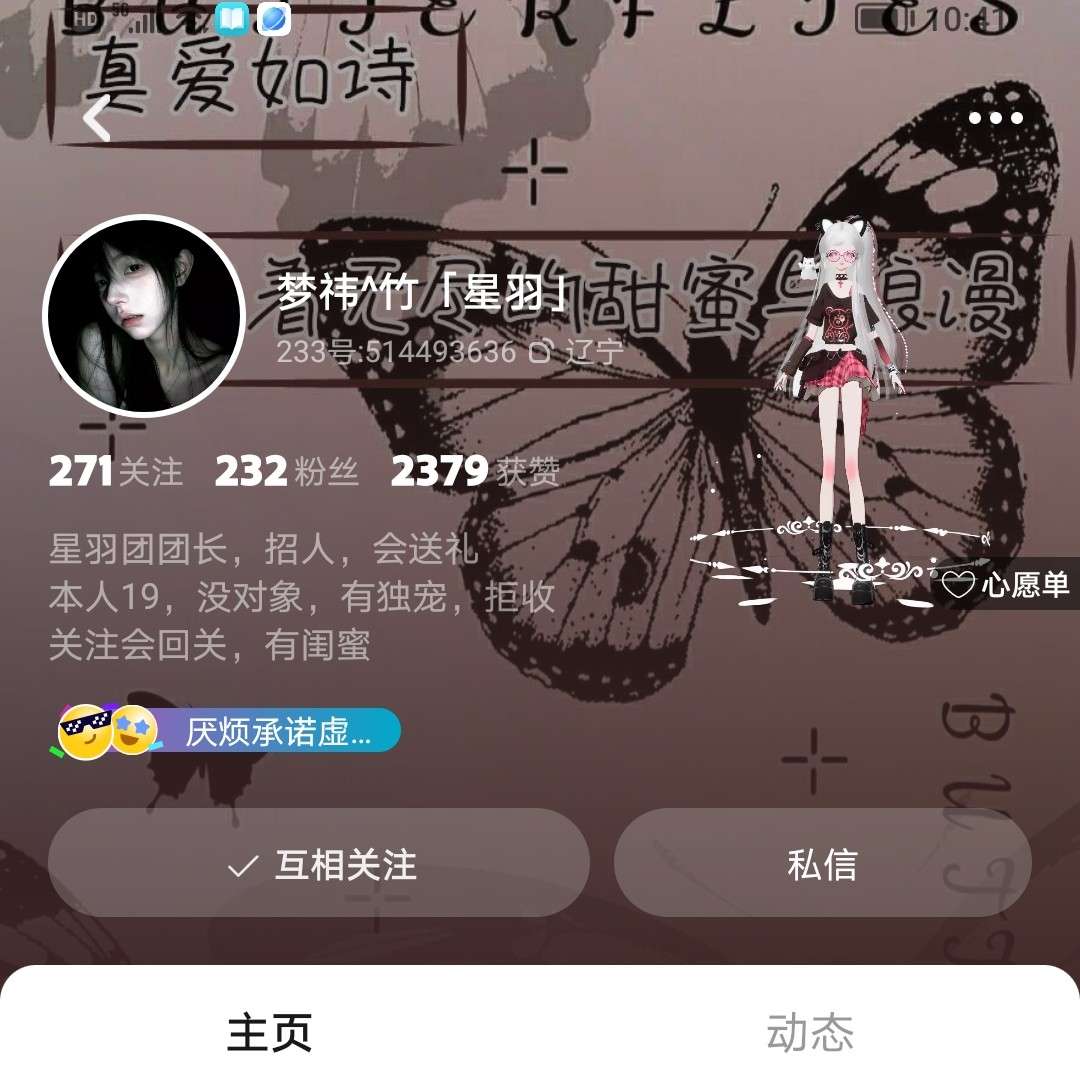Image resolution: width=1080 pixels, height=1080 pixels.
Task: Open the three-dot overflow menu
Action: click(995, 118)
